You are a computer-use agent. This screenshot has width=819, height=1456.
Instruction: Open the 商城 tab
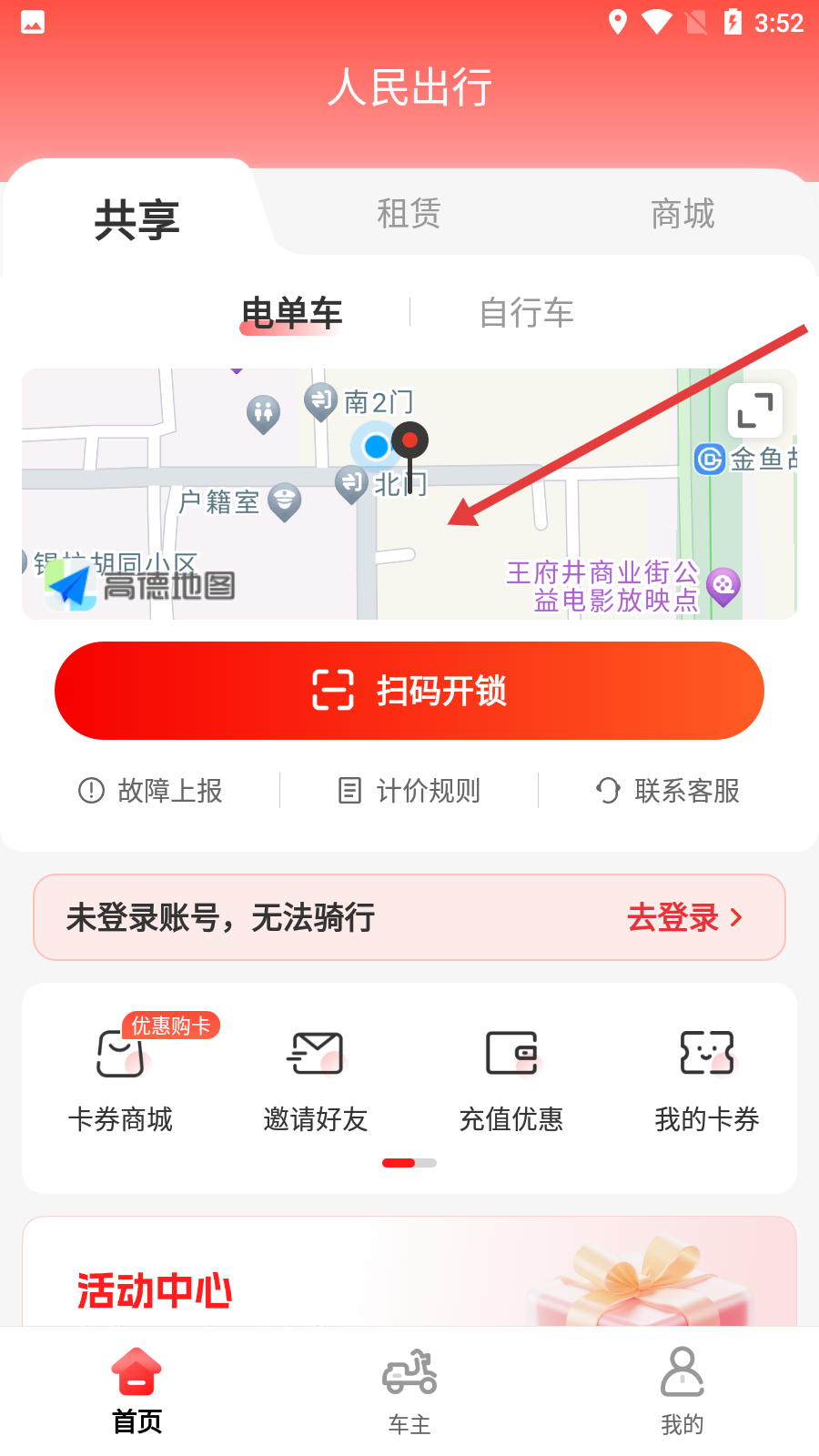pos(682,214)
